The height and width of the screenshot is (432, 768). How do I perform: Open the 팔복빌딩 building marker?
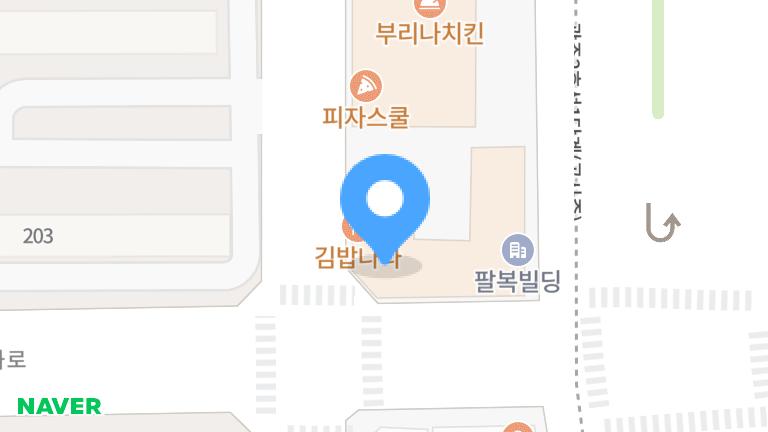point(517,250)
